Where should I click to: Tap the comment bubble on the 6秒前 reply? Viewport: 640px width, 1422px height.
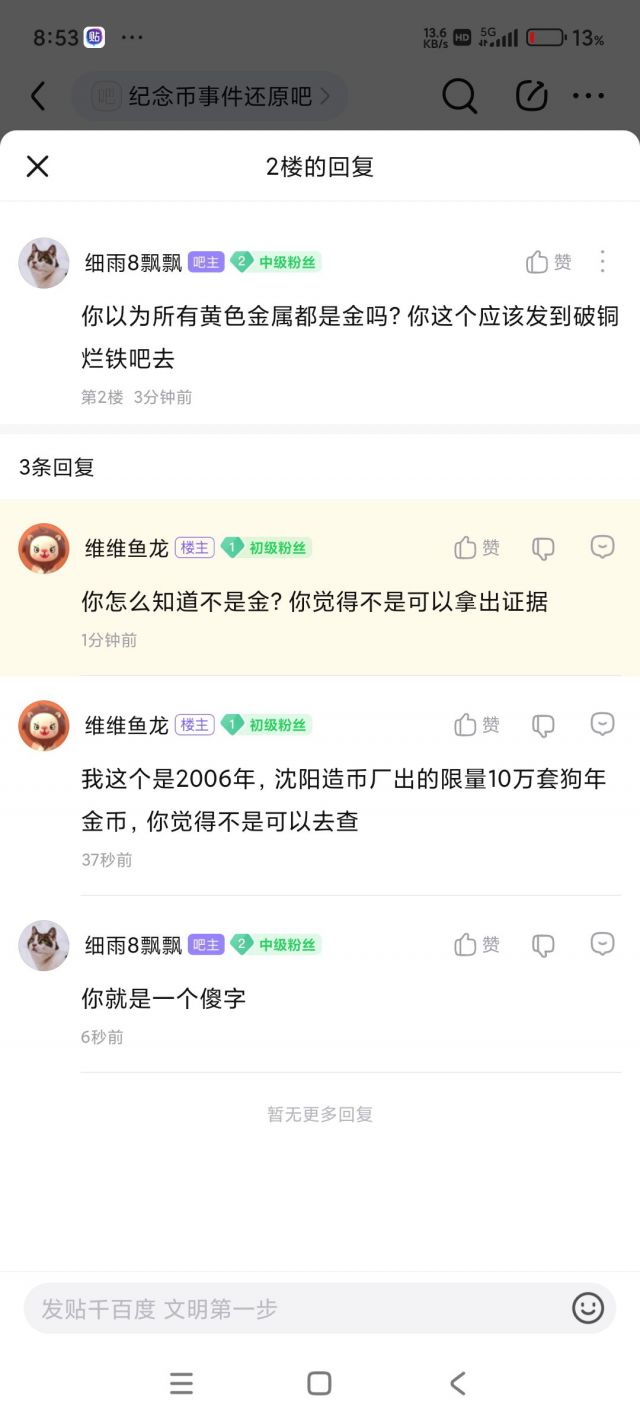602,944
